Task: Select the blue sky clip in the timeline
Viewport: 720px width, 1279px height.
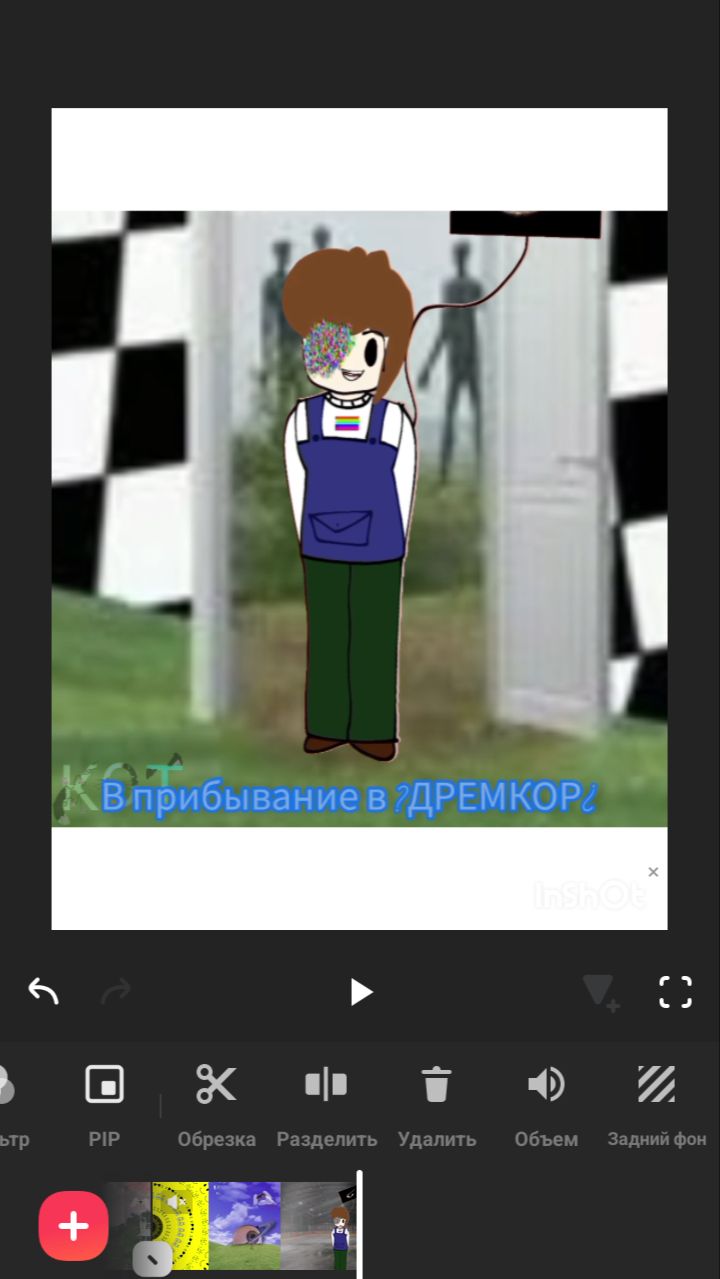Action: pyautogui.click(x=244, y=1226)
